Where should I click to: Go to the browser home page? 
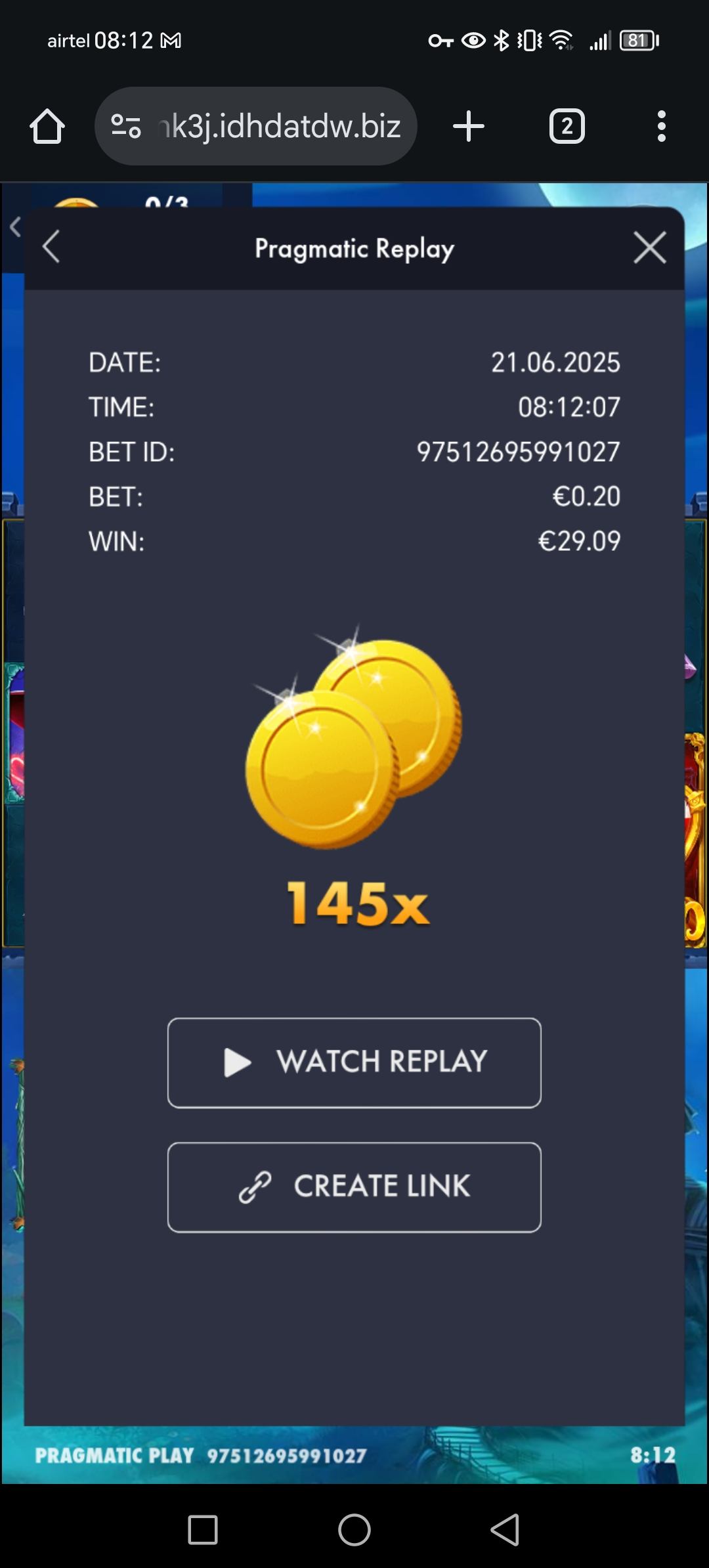47,126
